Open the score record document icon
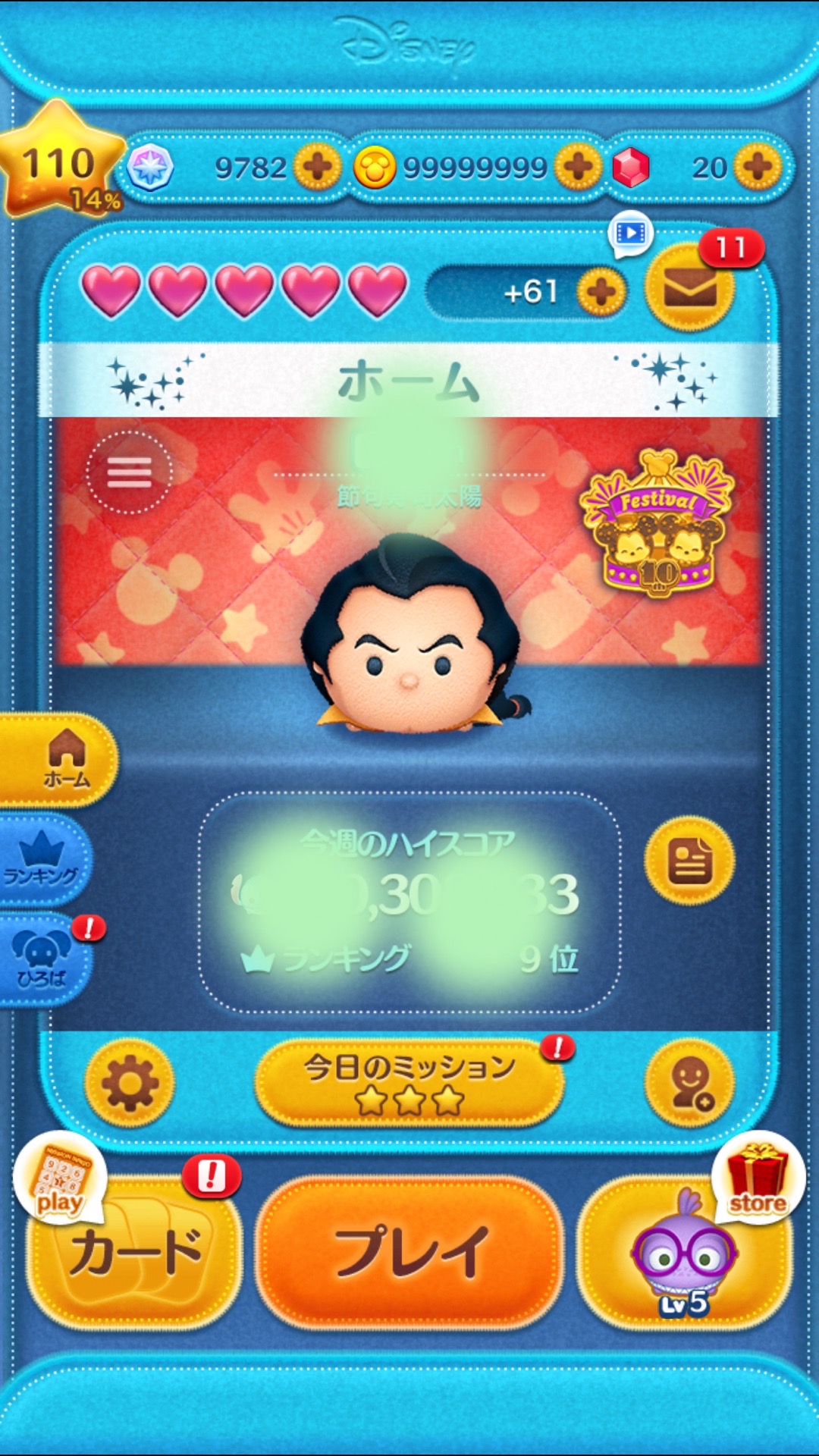The height and width of the screenshot is (1456, 819). pyautogui.click(x=689, y=861)
